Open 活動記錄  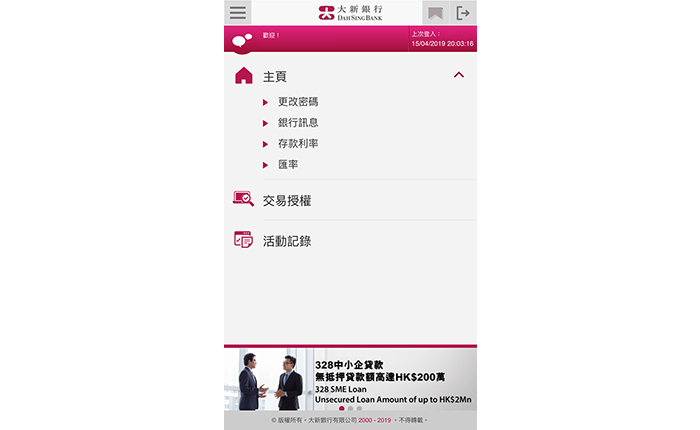pyautogui.click(x=286, y=241)
